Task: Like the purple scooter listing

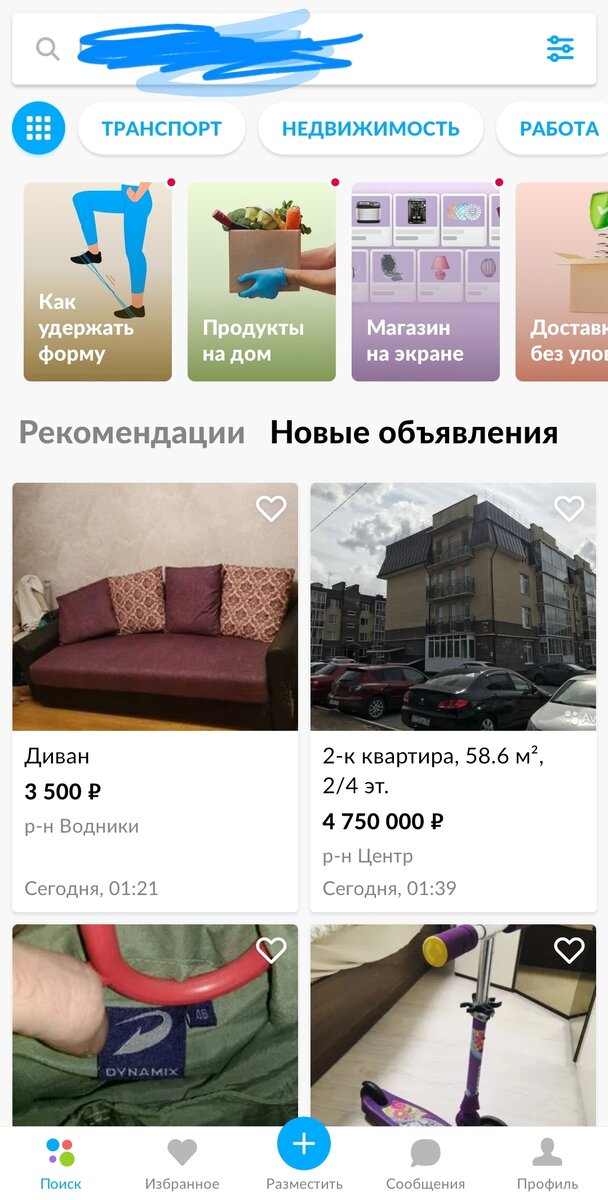Action: click(x=569, y=950)
